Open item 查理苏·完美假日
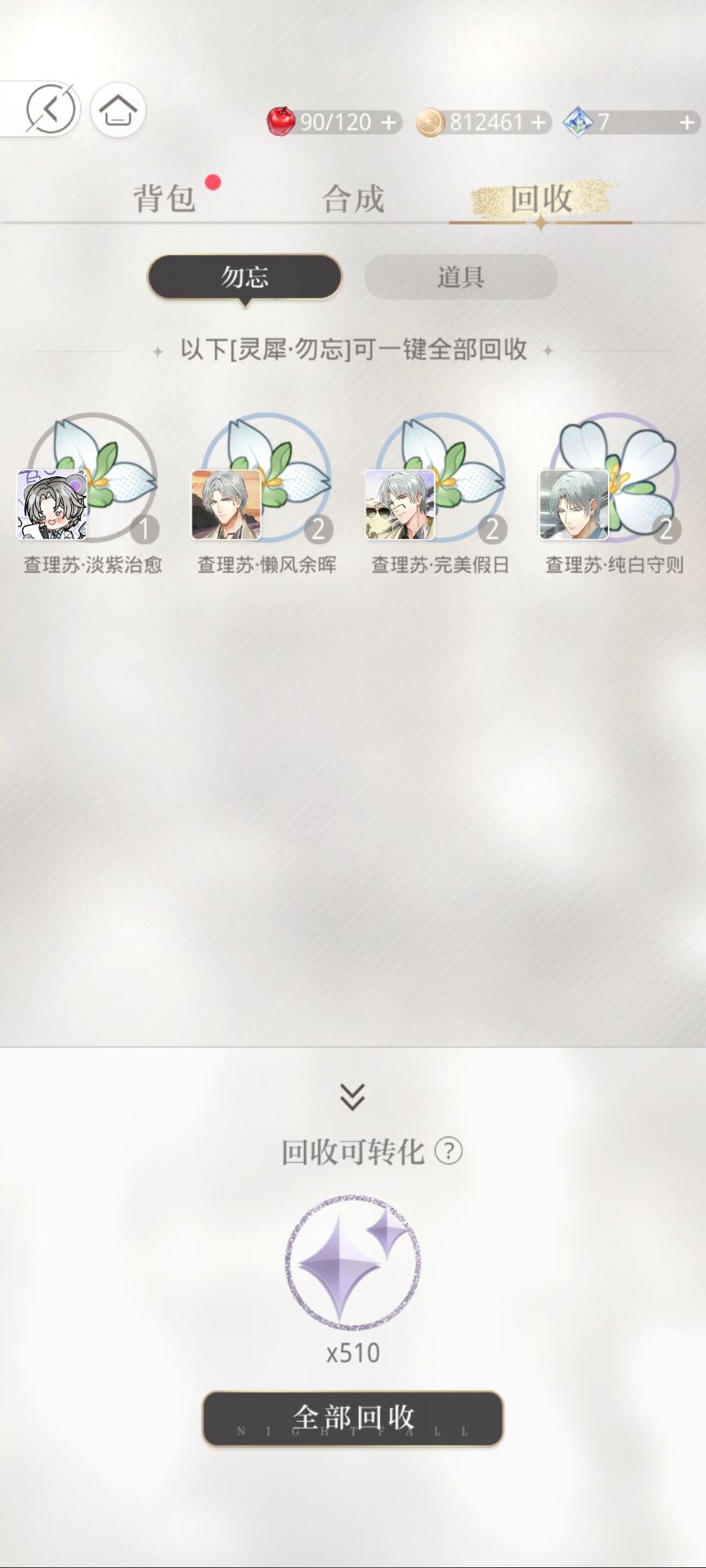 [440, 482]
